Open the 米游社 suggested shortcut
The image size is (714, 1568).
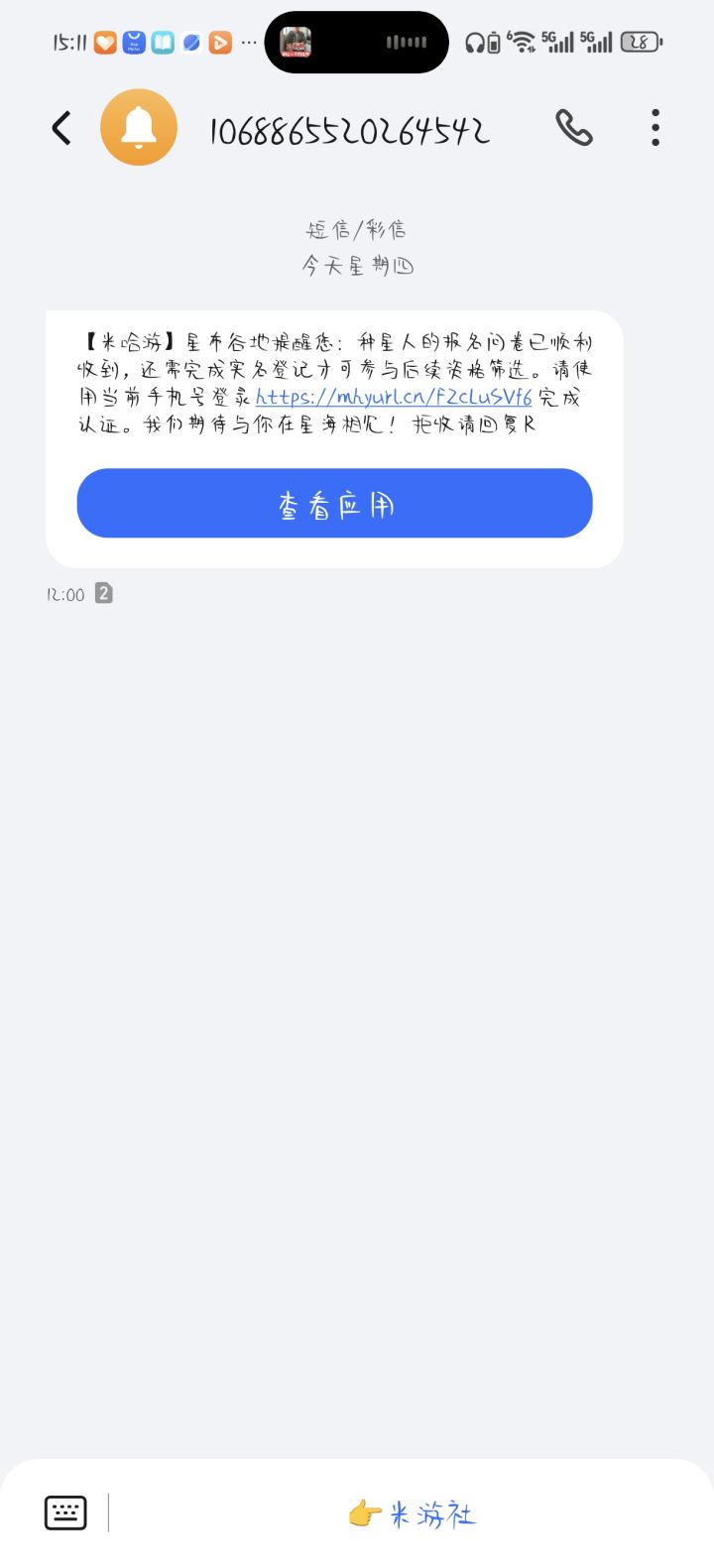412,1514
